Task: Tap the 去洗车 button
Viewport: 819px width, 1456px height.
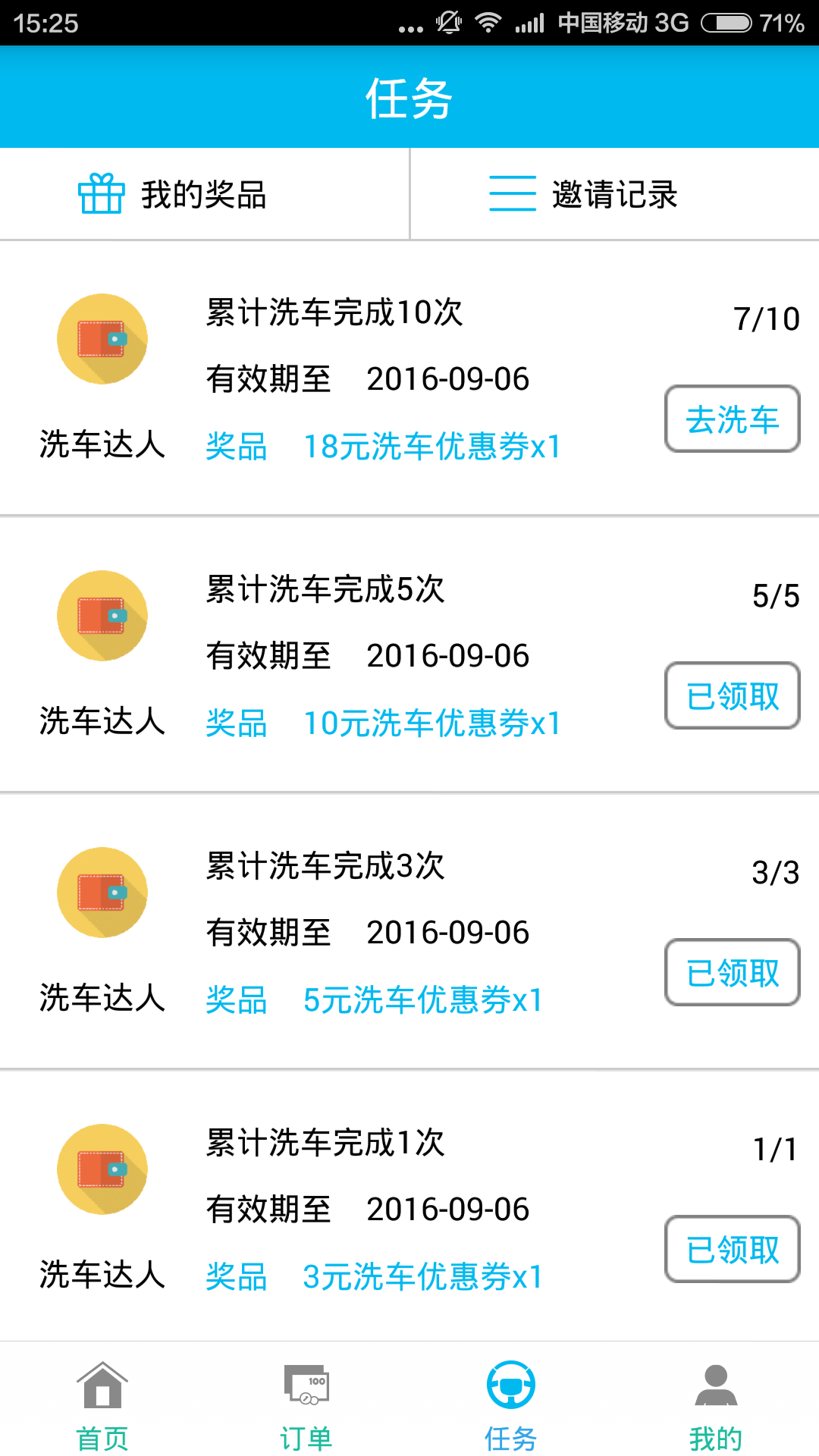Action: coord(733,419)
